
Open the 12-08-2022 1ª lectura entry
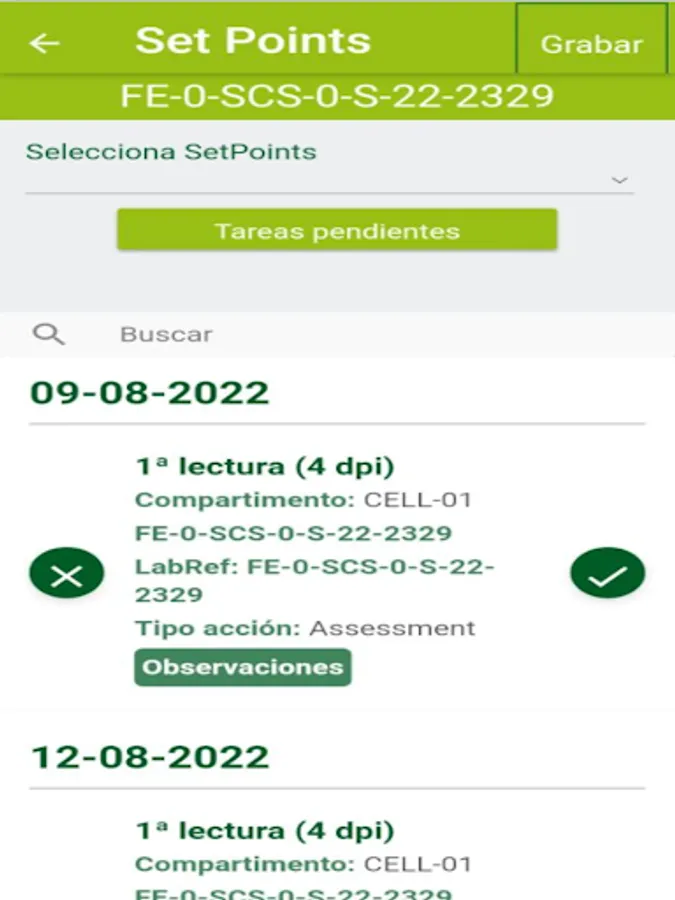point(265,831)
